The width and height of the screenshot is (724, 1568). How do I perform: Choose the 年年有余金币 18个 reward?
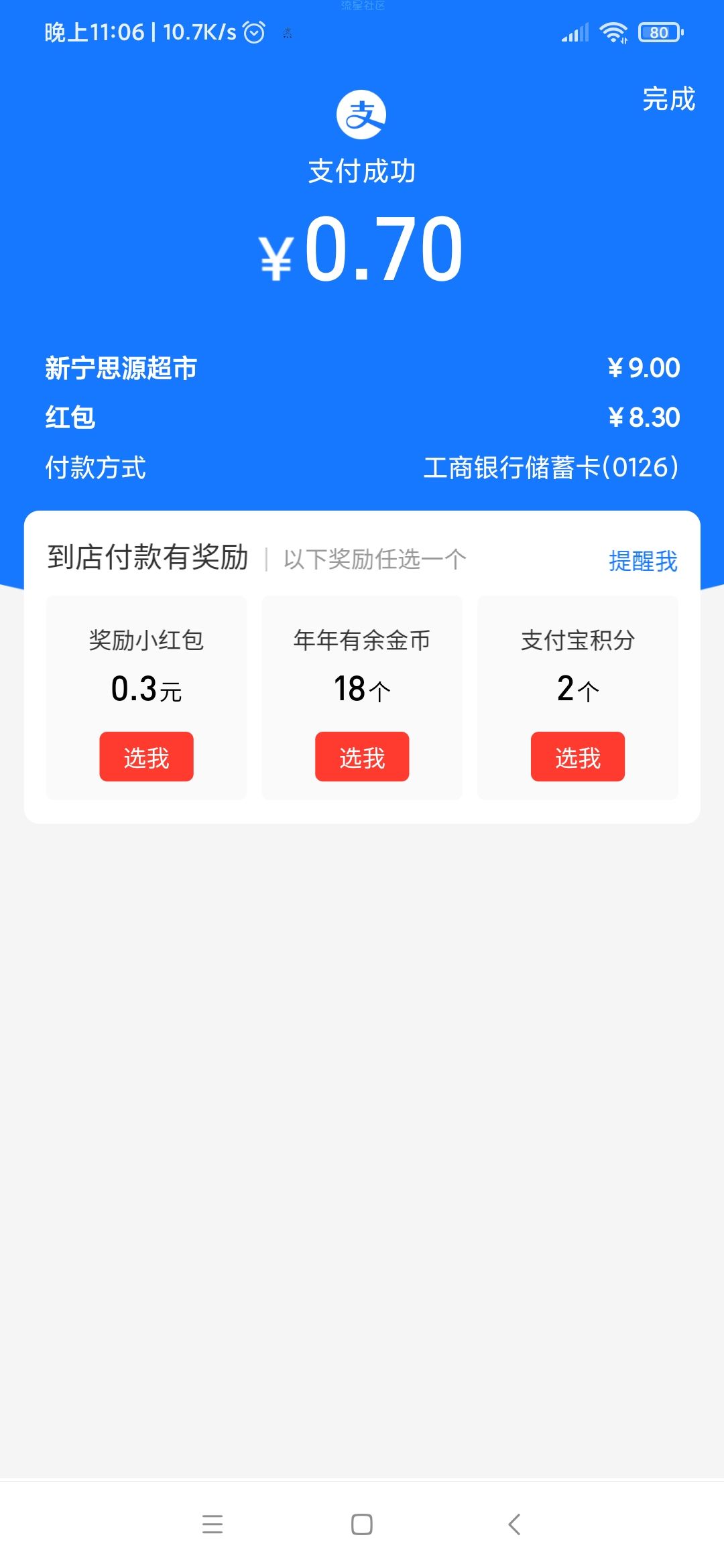pyautogui.click(x=362, y=757)
